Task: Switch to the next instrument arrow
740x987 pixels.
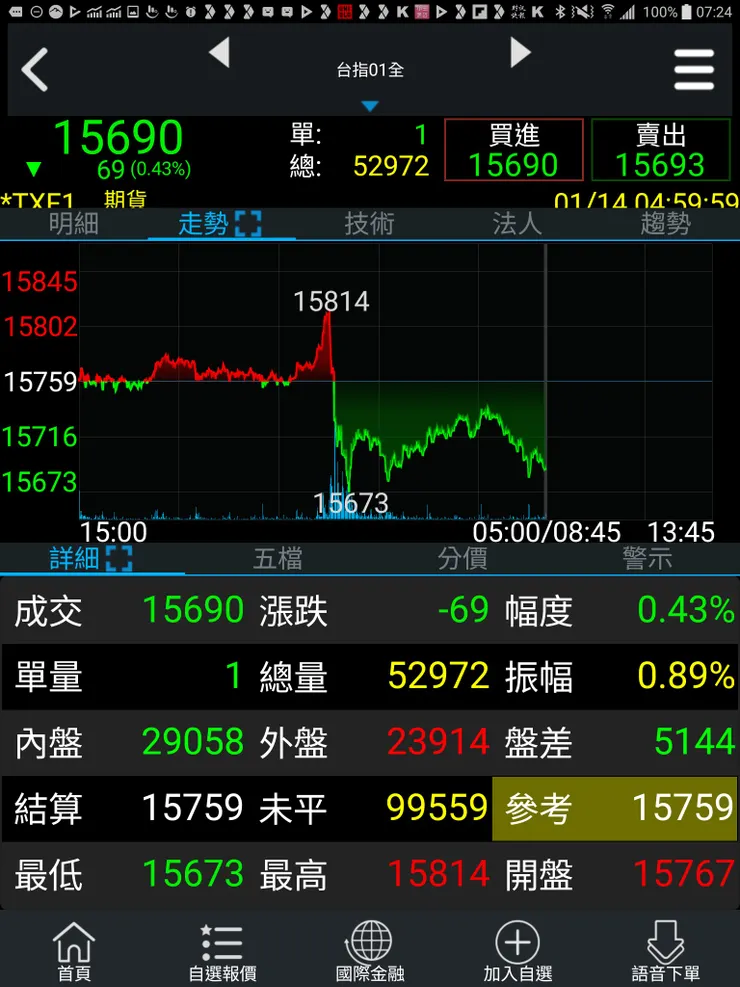Action: (x=520, y=53)
